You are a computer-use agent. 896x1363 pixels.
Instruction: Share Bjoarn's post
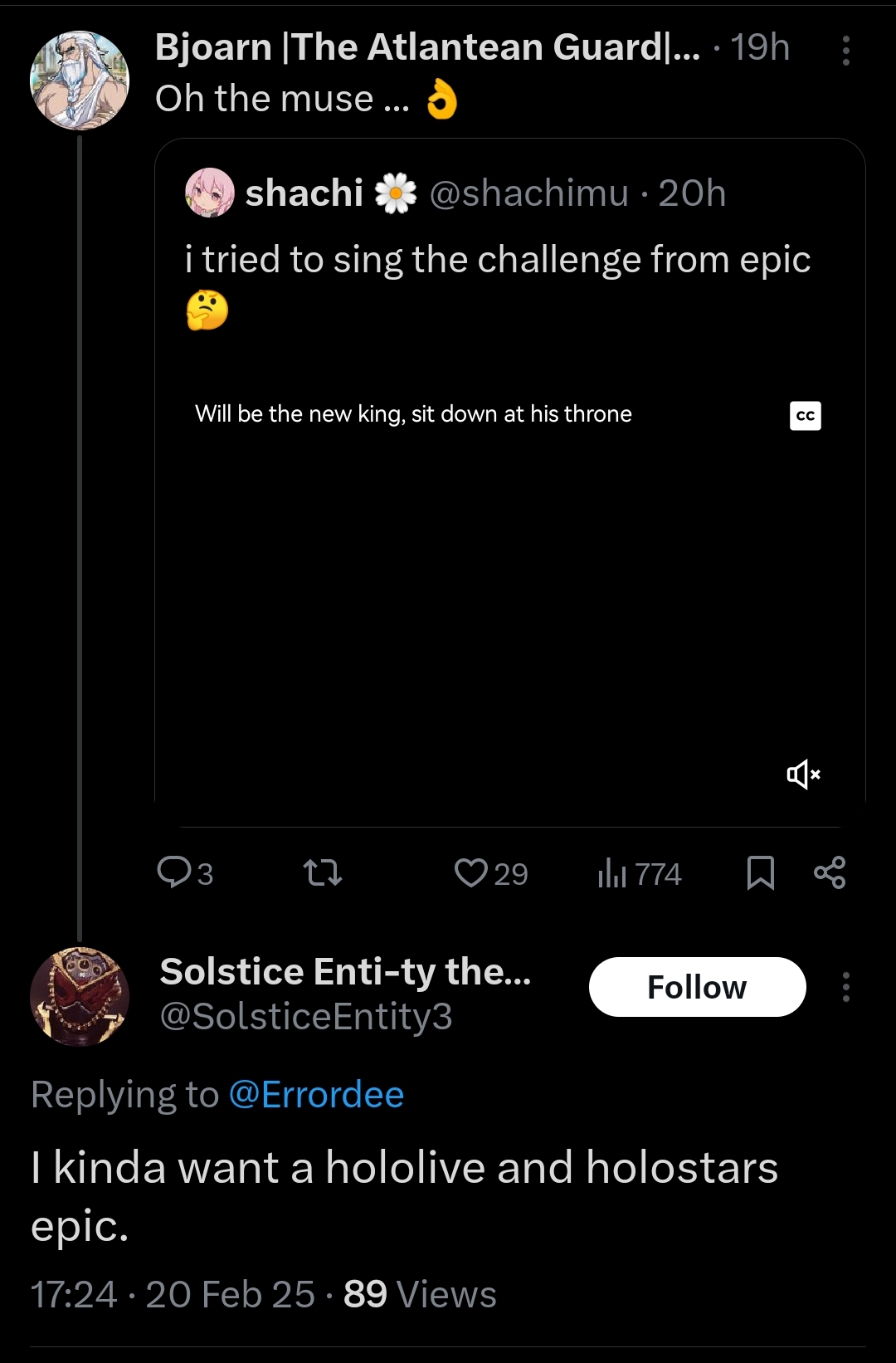click(x=830, y=872)
